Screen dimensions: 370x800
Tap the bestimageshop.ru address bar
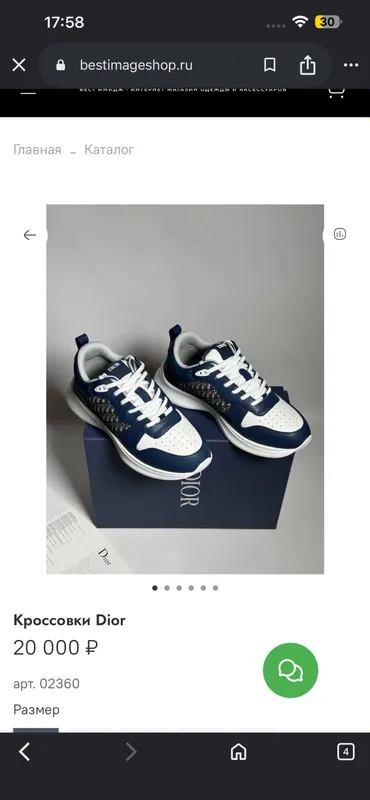coord(136,65)
